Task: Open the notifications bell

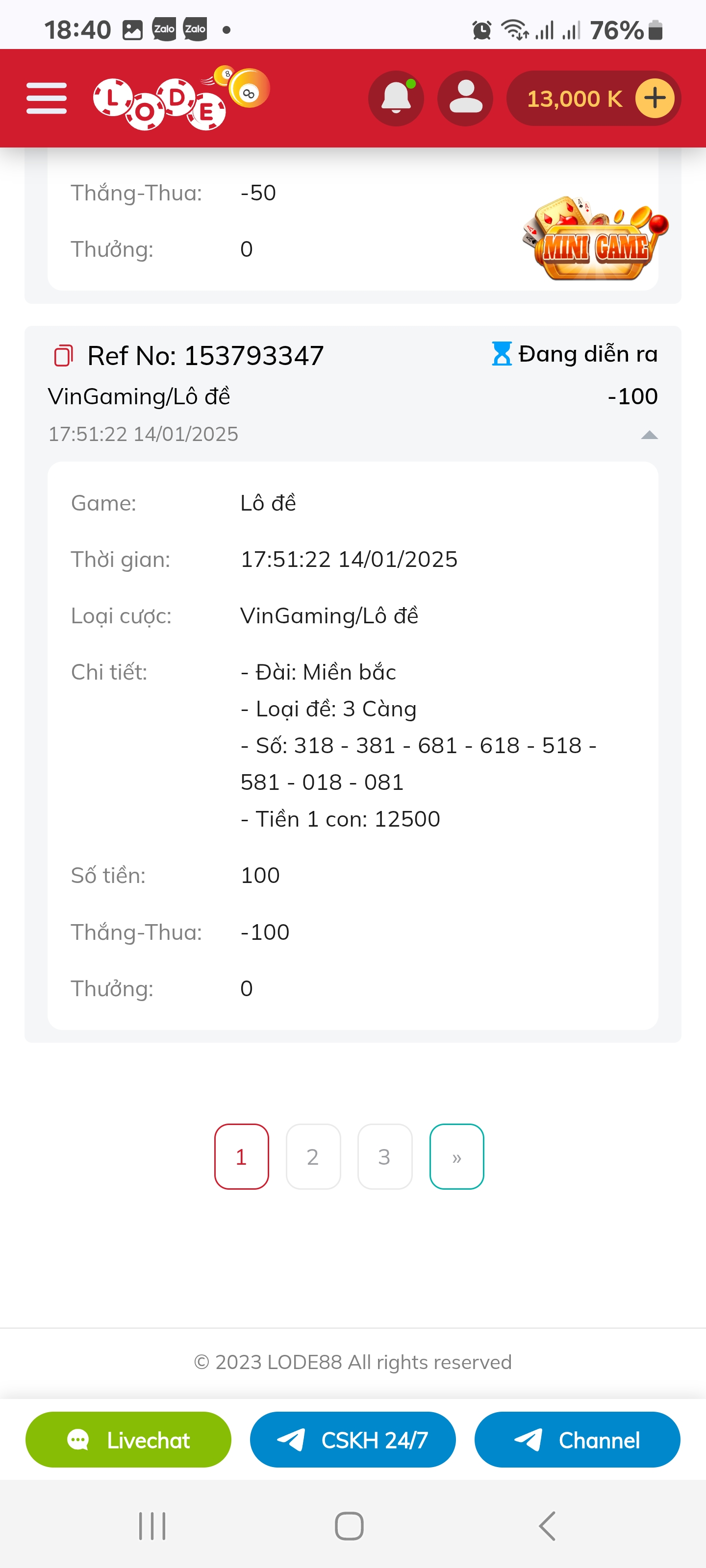Action: [396, 98]
